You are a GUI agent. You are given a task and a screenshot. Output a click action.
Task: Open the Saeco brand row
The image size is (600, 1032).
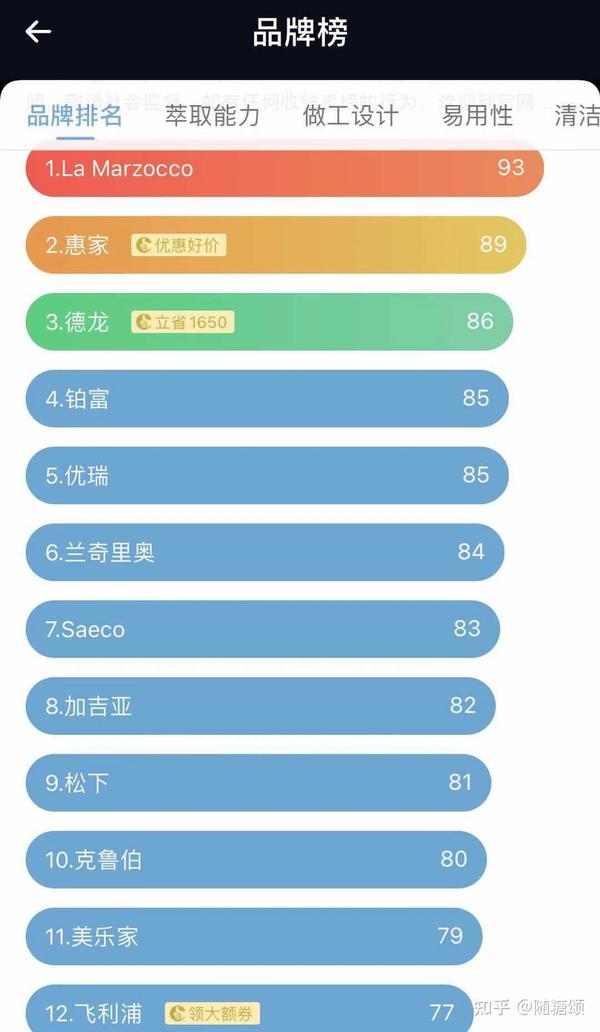(262, 629)
